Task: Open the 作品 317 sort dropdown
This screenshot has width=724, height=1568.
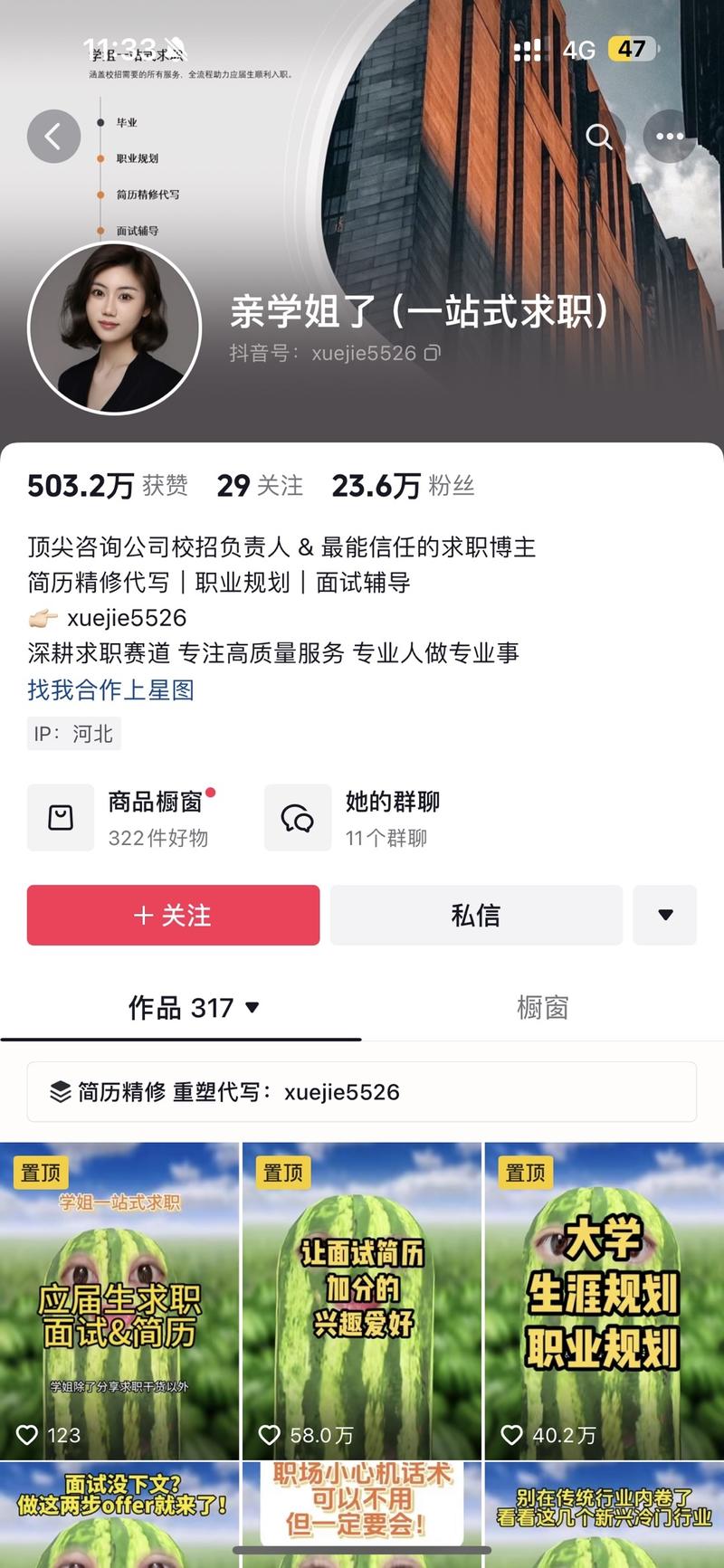Action: (252, 1008)
